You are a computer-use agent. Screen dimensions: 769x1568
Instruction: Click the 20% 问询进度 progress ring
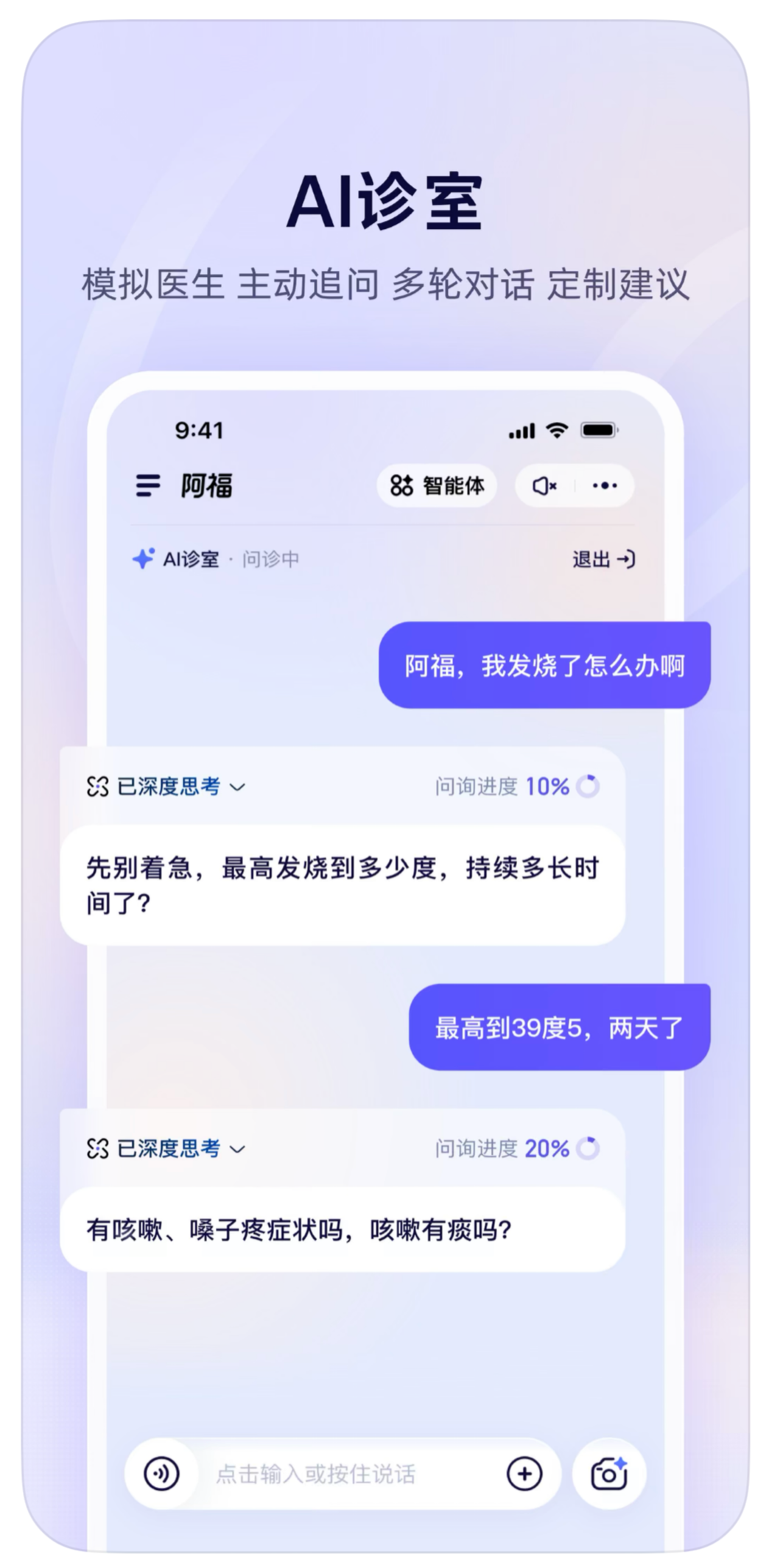coord(586,1147)
